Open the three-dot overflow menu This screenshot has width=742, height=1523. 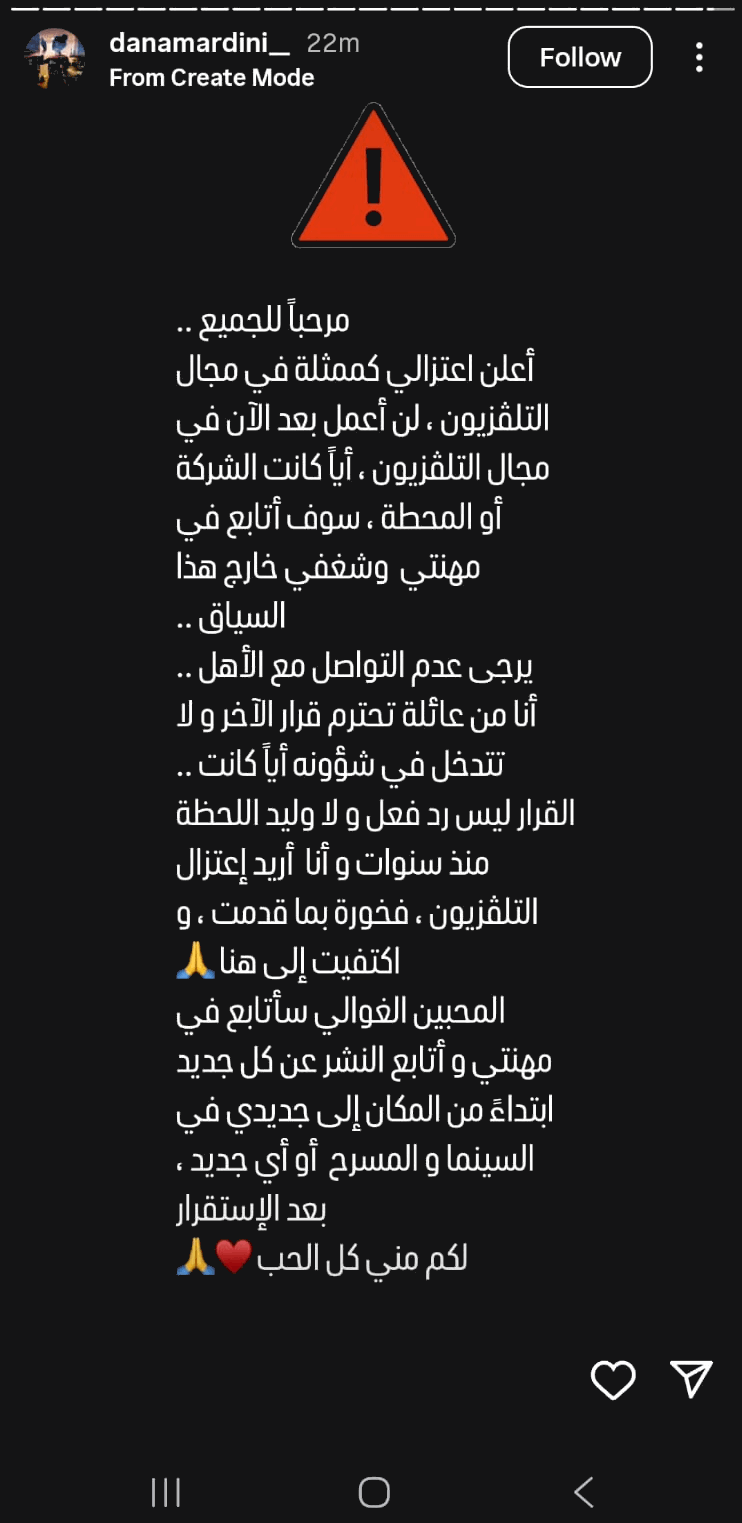tap(699, 57)
